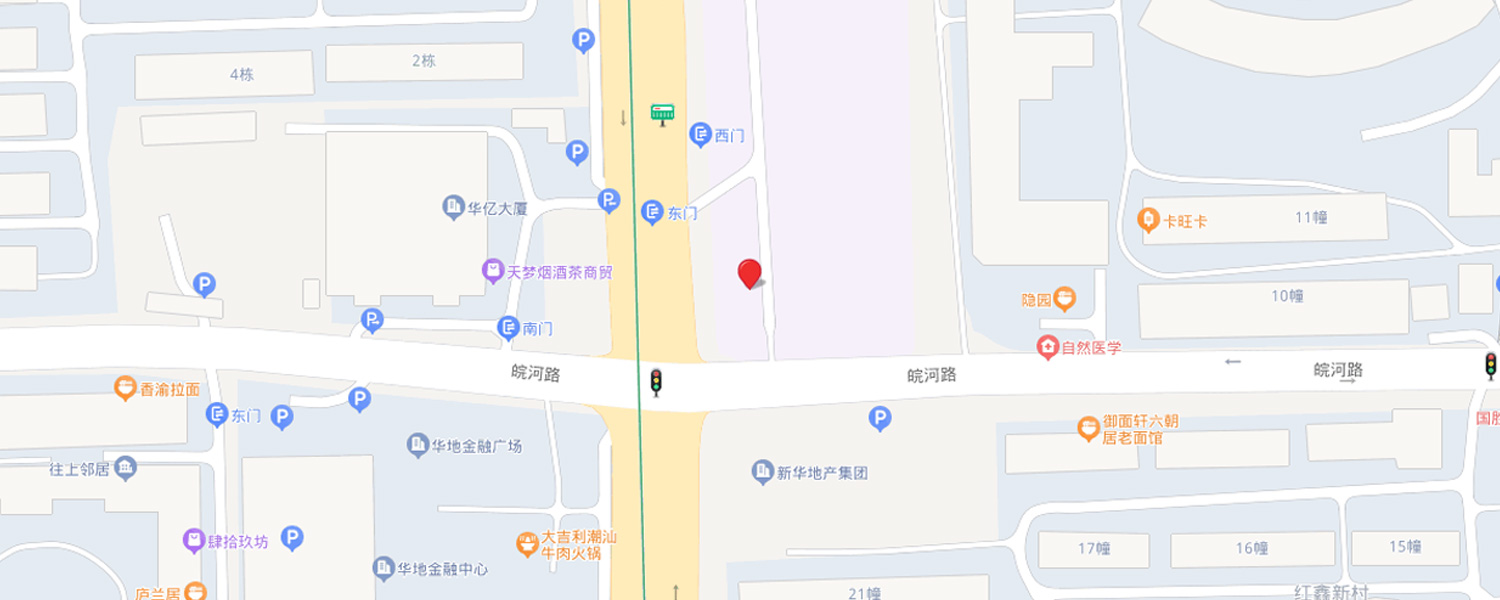
Task: Open the 新华地产集团 marker
Action: [763, 472]
